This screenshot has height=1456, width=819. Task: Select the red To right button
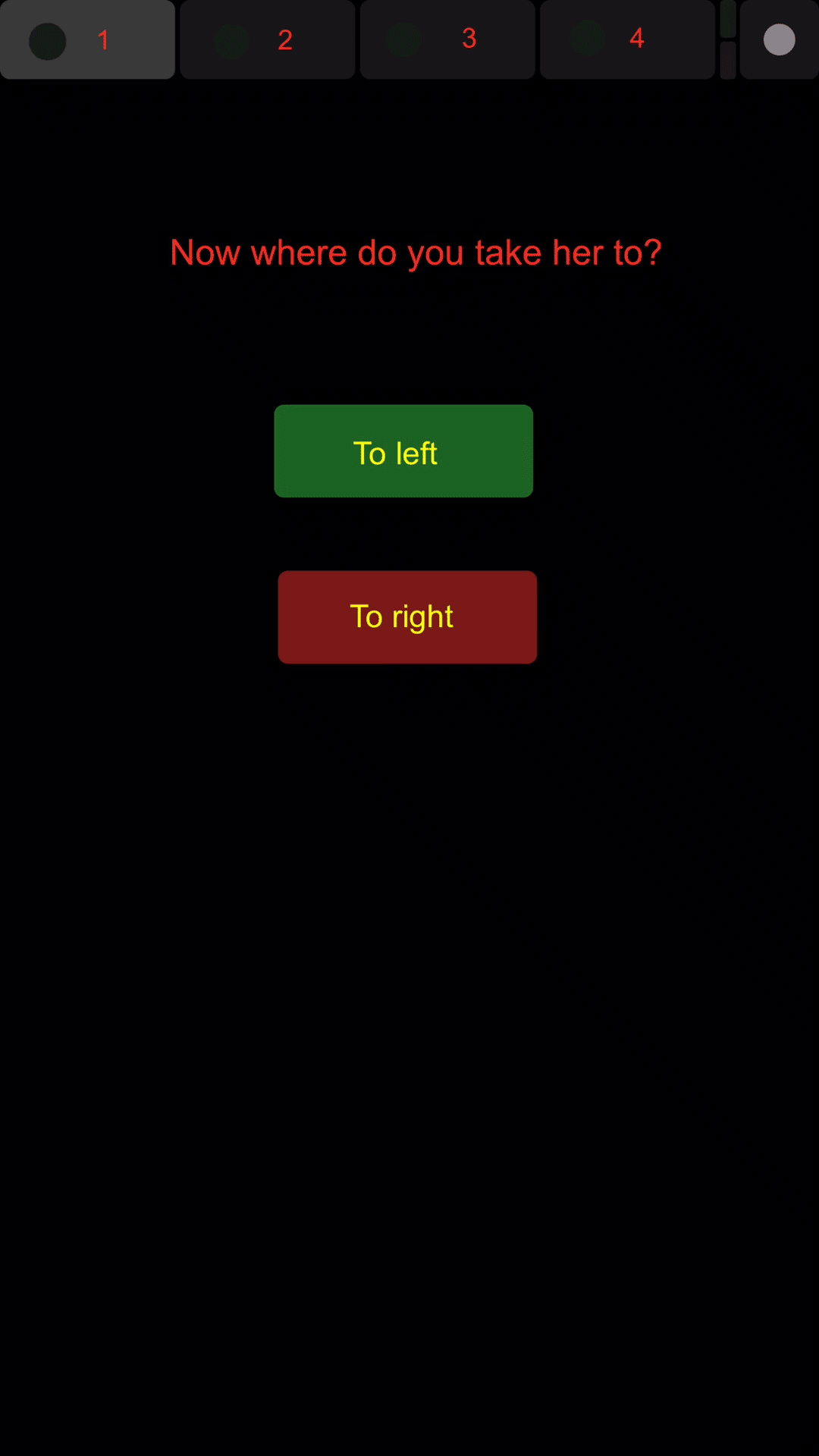point(407,617)
